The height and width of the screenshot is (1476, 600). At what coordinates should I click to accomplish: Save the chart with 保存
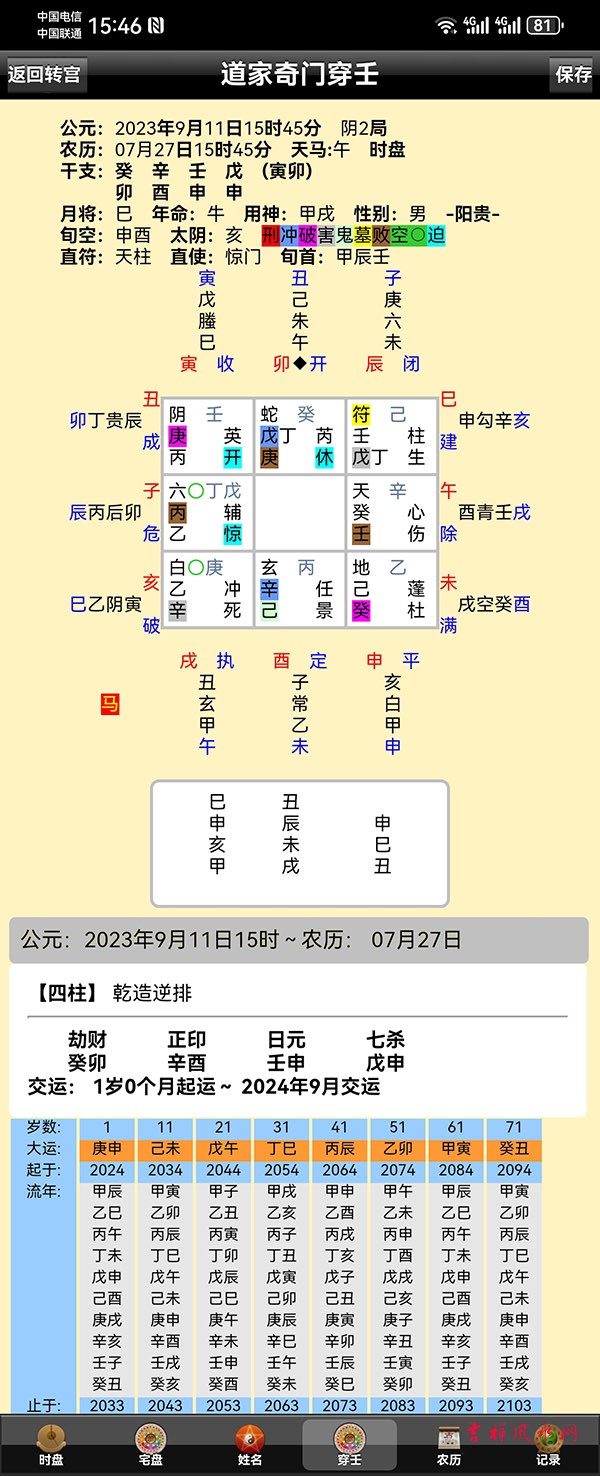573,74
